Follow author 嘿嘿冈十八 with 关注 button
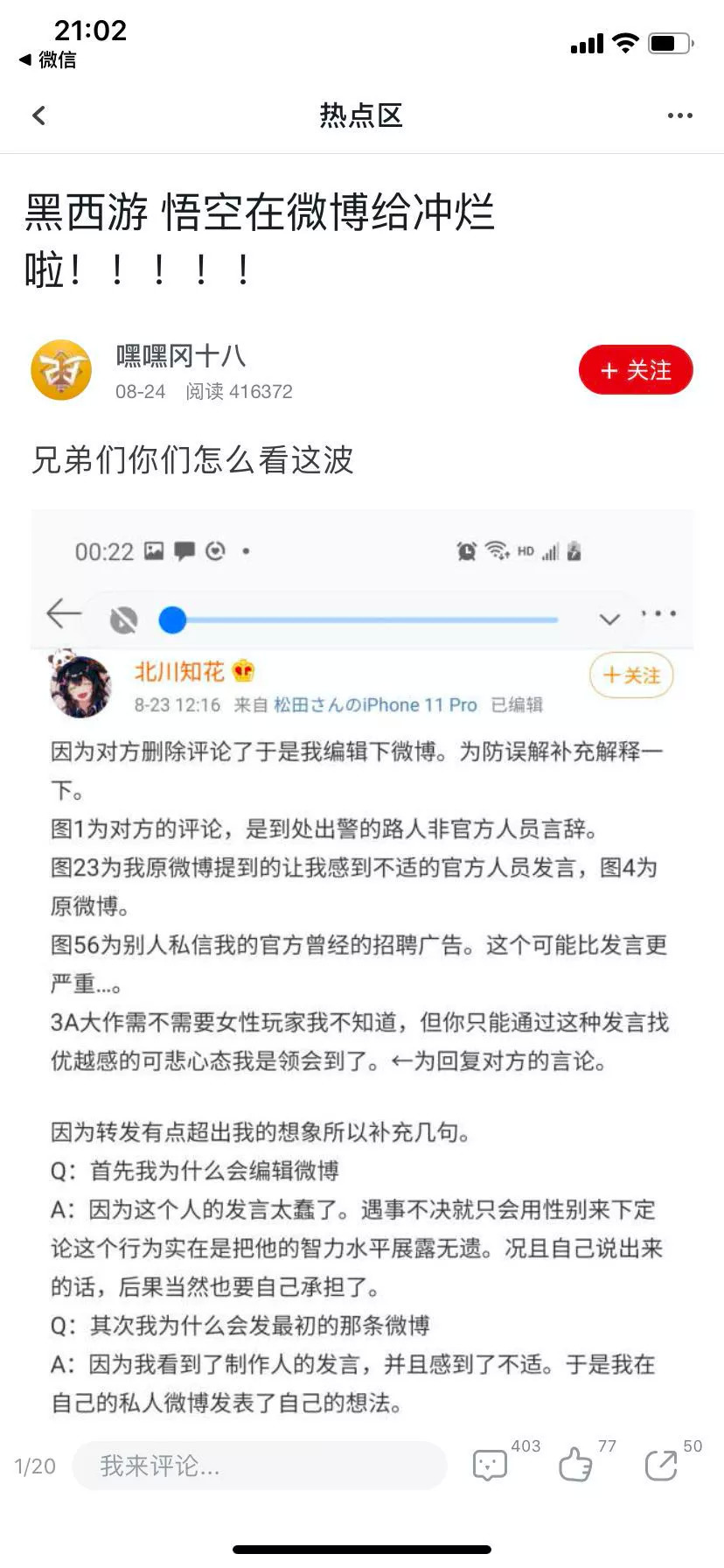Viewport: 724px width, 1568px height. click(636, 371)
